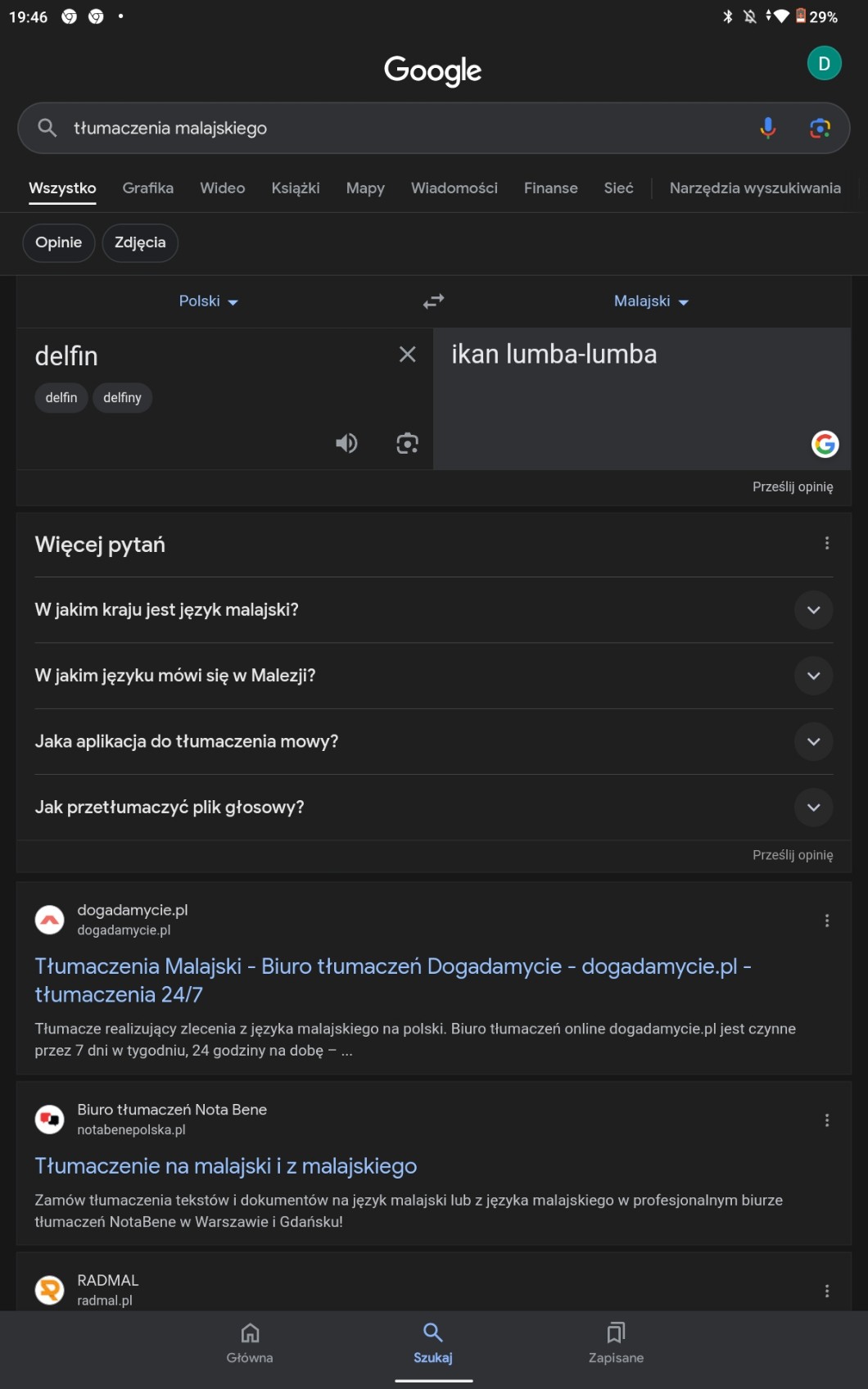Select the Zdjęcia filter chip
The height and width of the screenshot is (1389, 868).
(x=140, y=243)
